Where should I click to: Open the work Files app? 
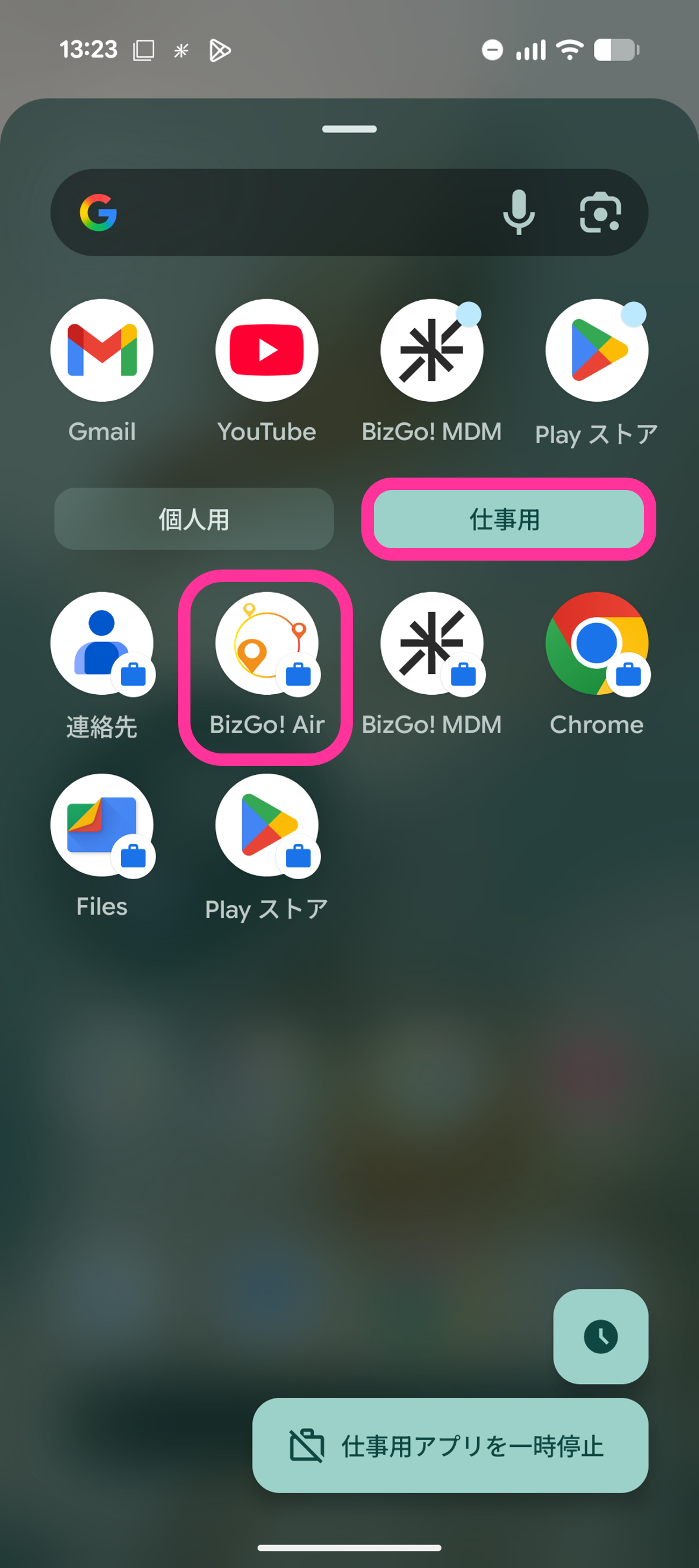pyautogui.click(x=101, y=825)
